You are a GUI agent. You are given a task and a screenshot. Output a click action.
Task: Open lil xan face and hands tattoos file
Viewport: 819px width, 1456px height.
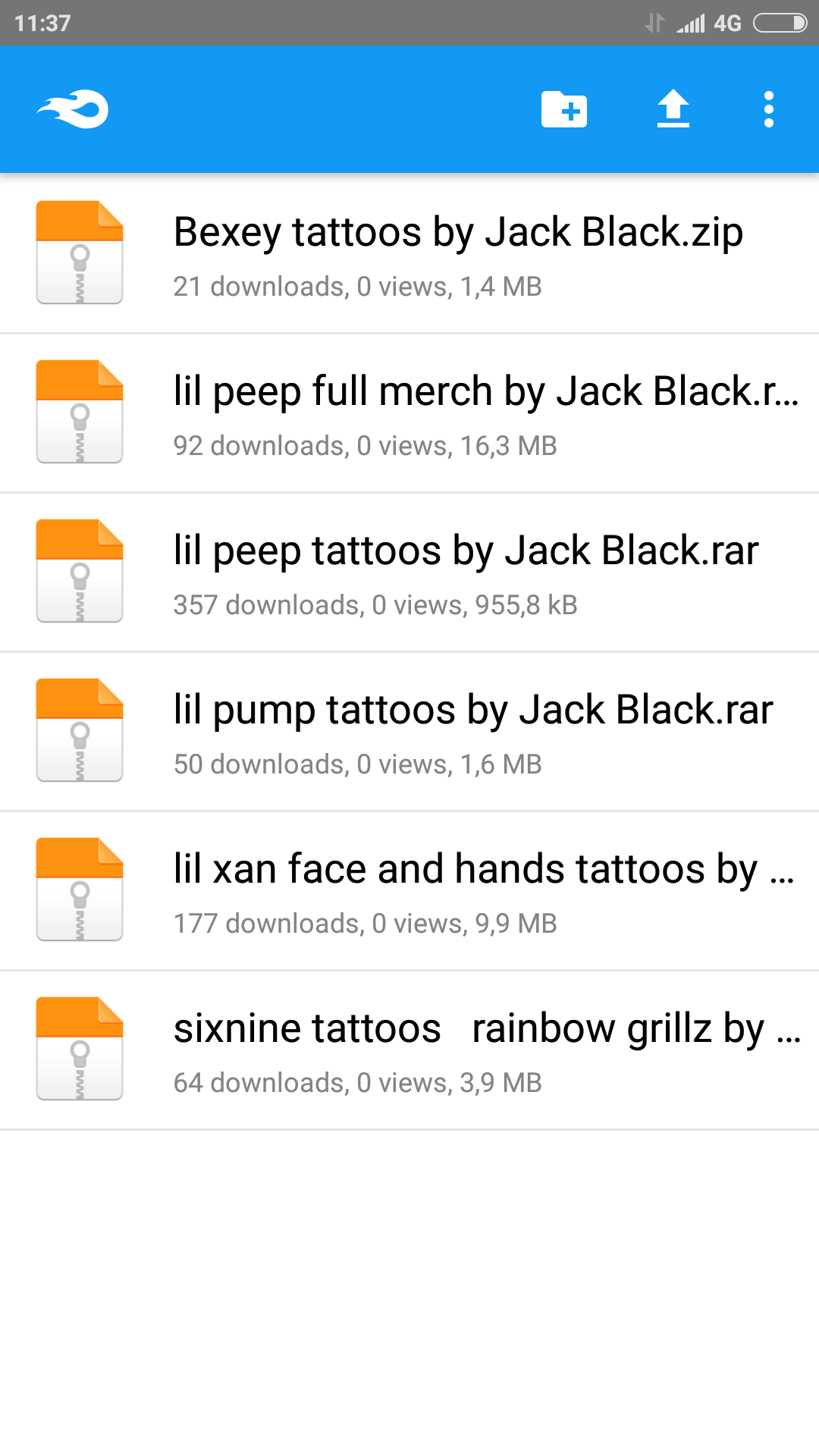(x=409, y=890)
